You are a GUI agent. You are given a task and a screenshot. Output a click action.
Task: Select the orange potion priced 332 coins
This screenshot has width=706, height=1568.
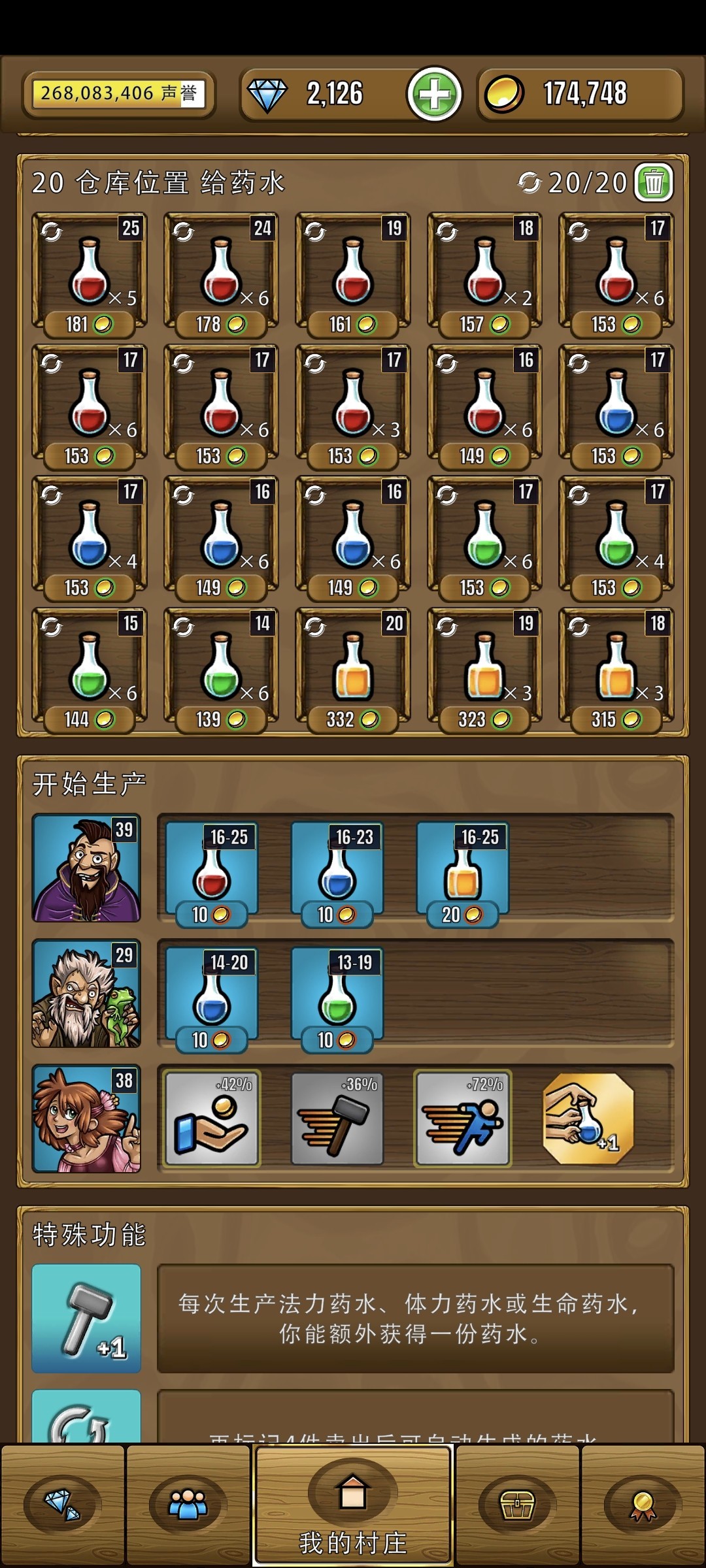pyautogui.click(x=353, y=668)
